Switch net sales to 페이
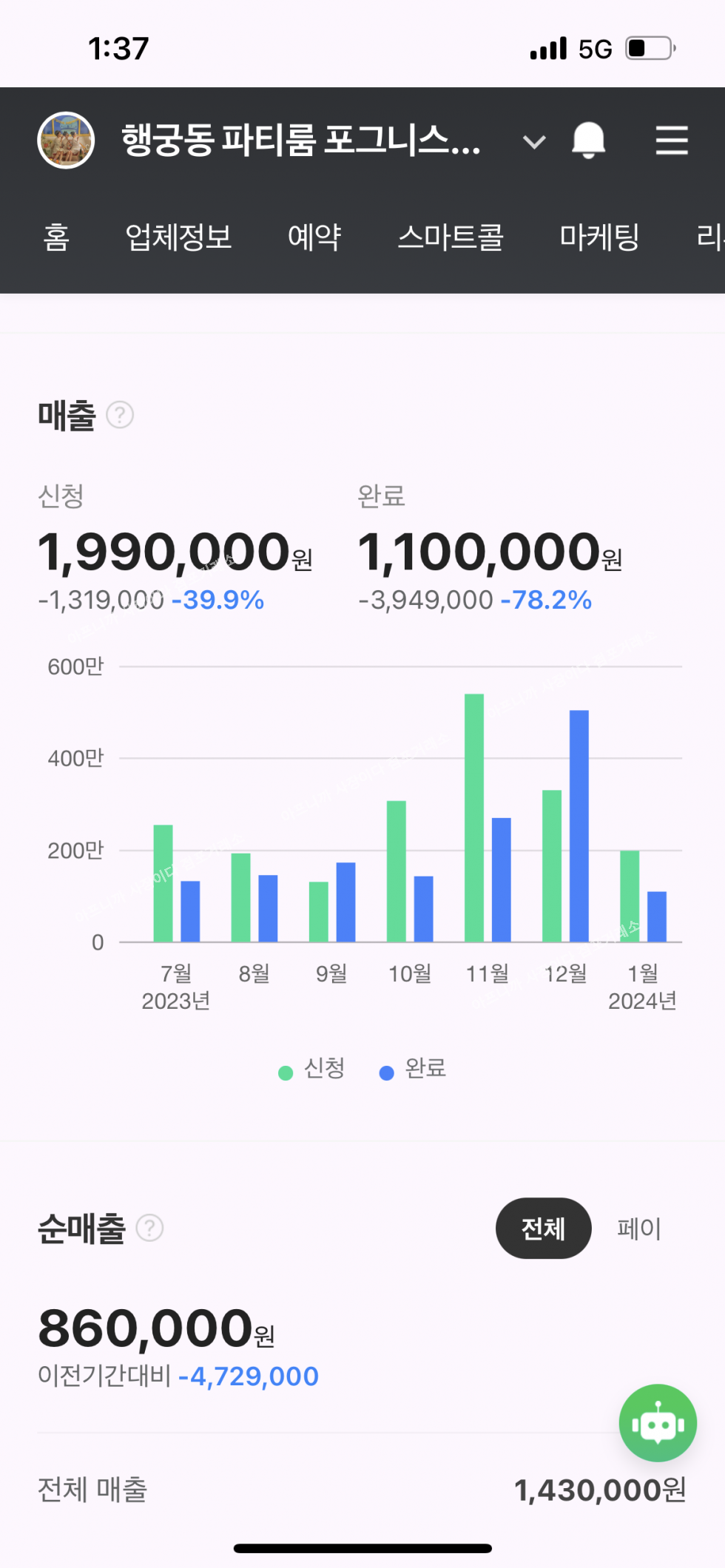This screenshot has width=725, height=1568. point(639,1229)
